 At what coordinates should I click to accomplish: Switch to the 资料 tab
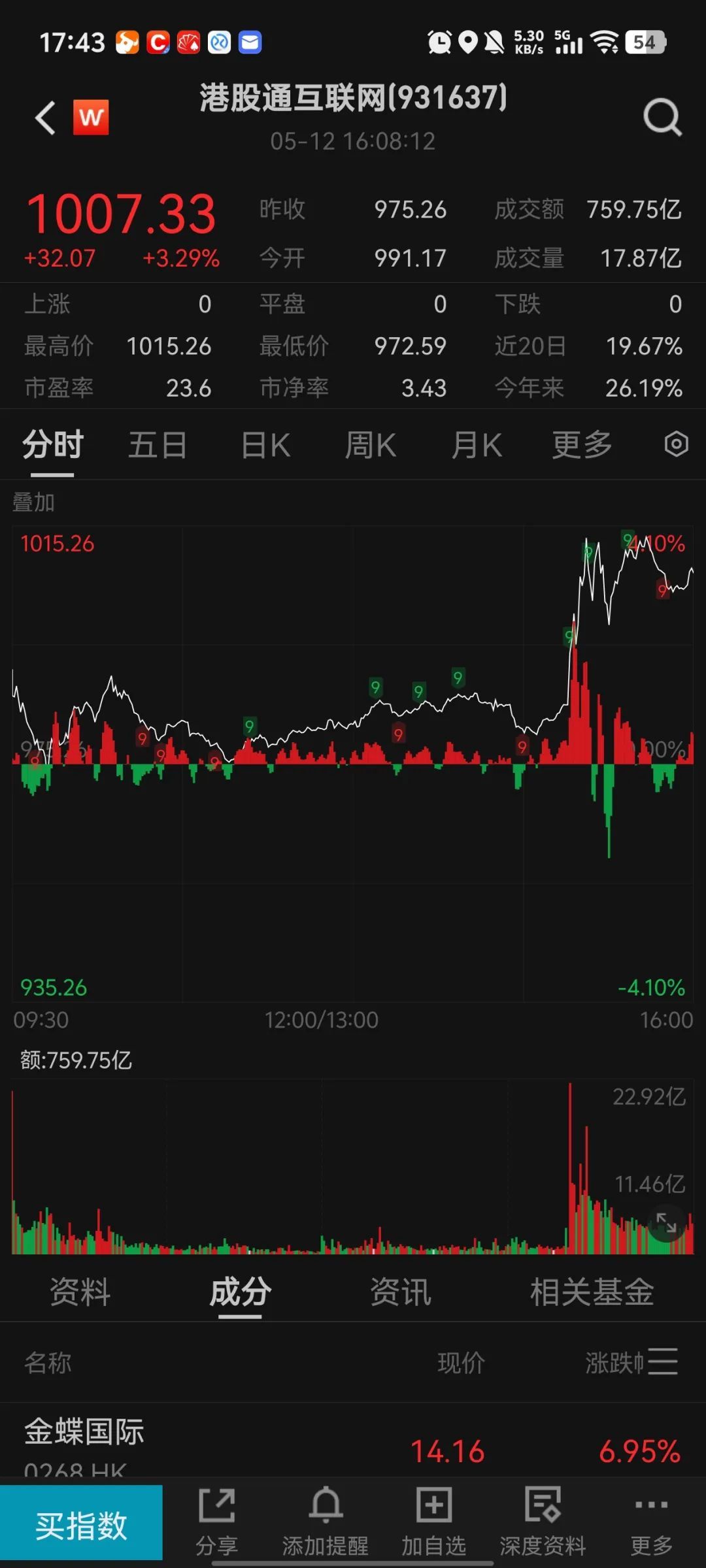coord(80,1292)
